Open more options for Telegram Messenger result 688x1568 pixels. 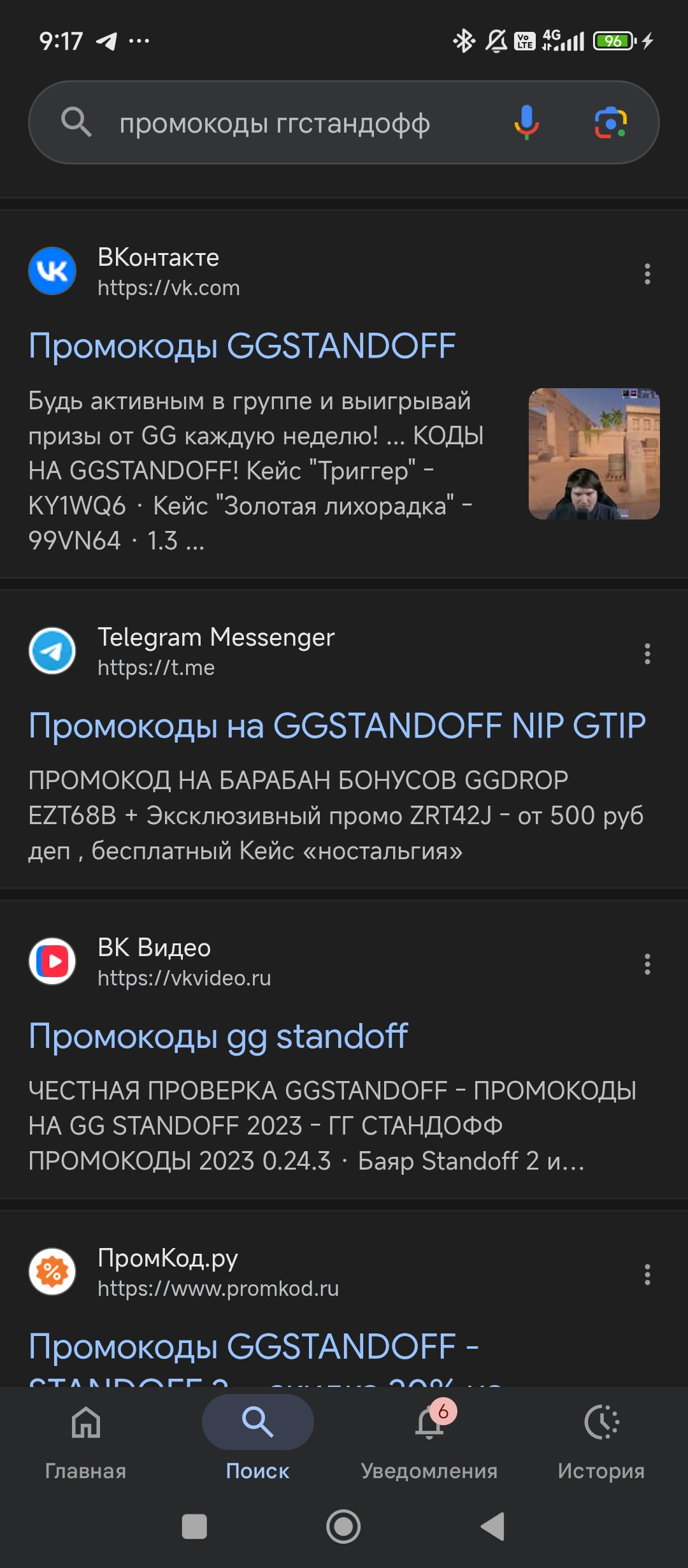click(647, 654)
